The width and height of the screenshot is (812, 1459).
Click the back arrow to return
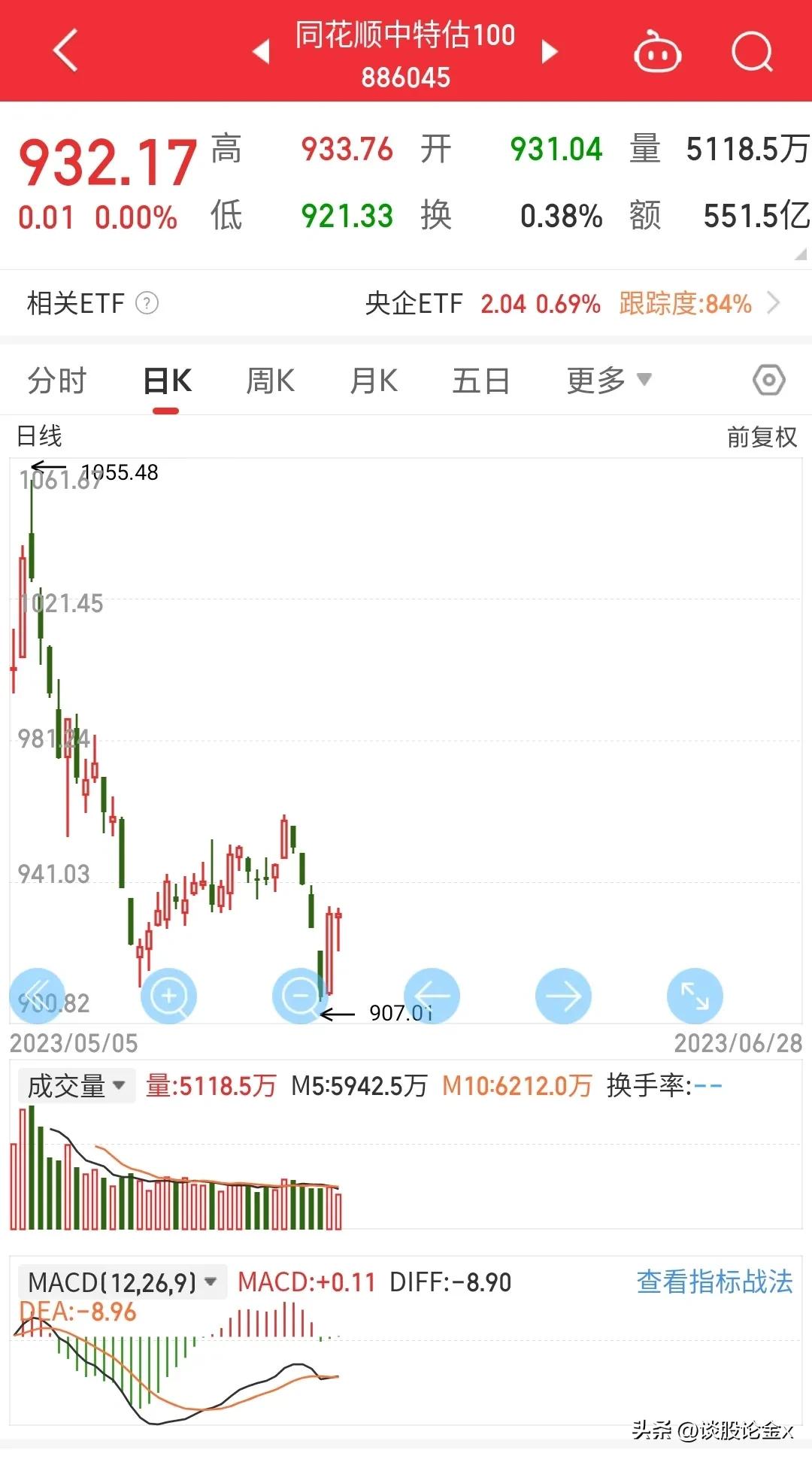(66, 51)
